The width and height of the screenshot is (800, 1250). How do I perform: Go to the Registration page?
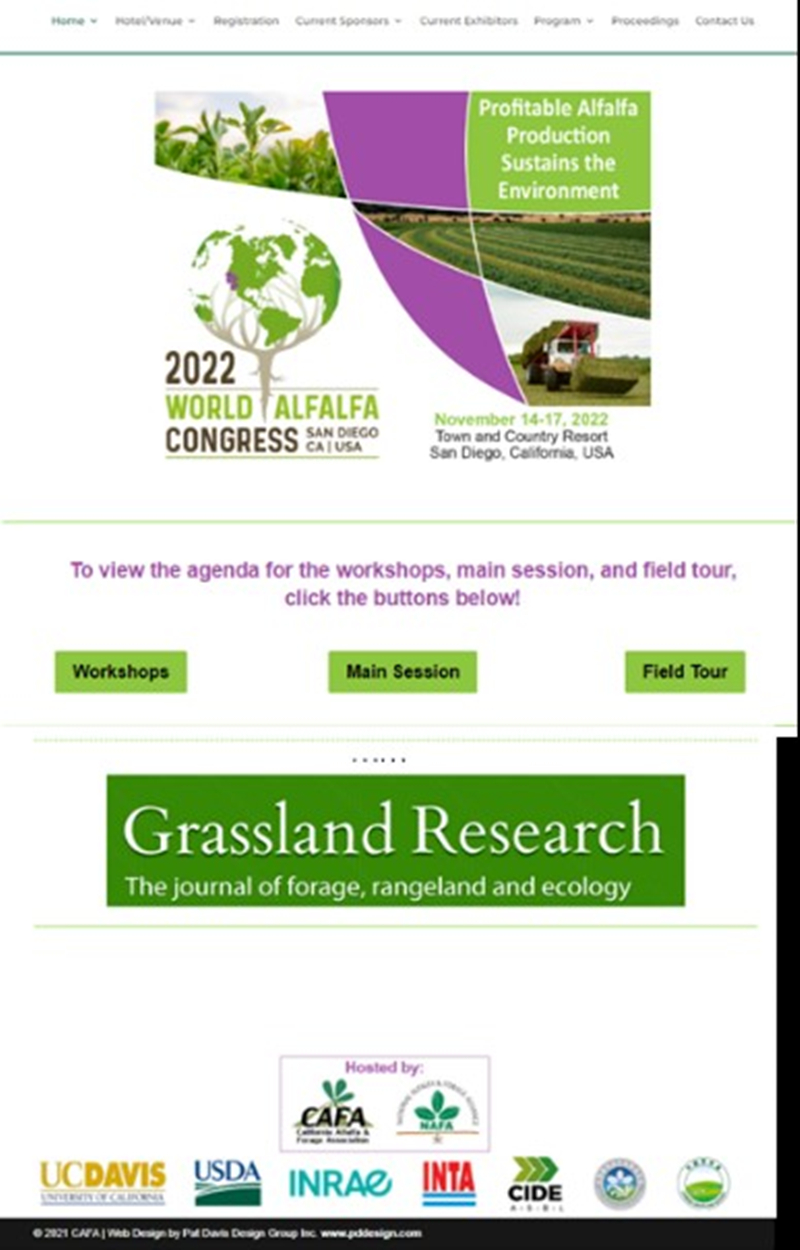tap(245, 20)
